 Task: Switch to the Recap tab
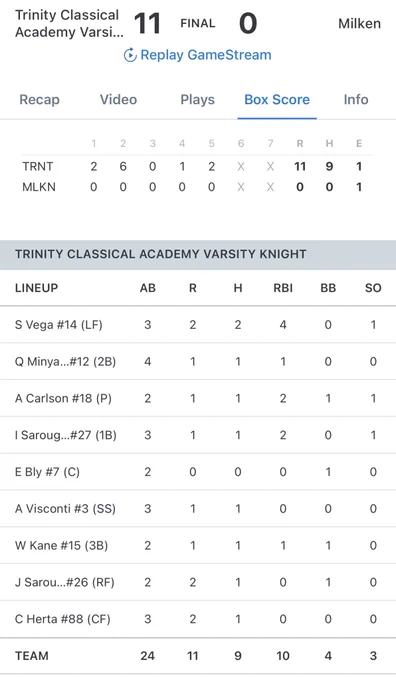pos(39,100)
